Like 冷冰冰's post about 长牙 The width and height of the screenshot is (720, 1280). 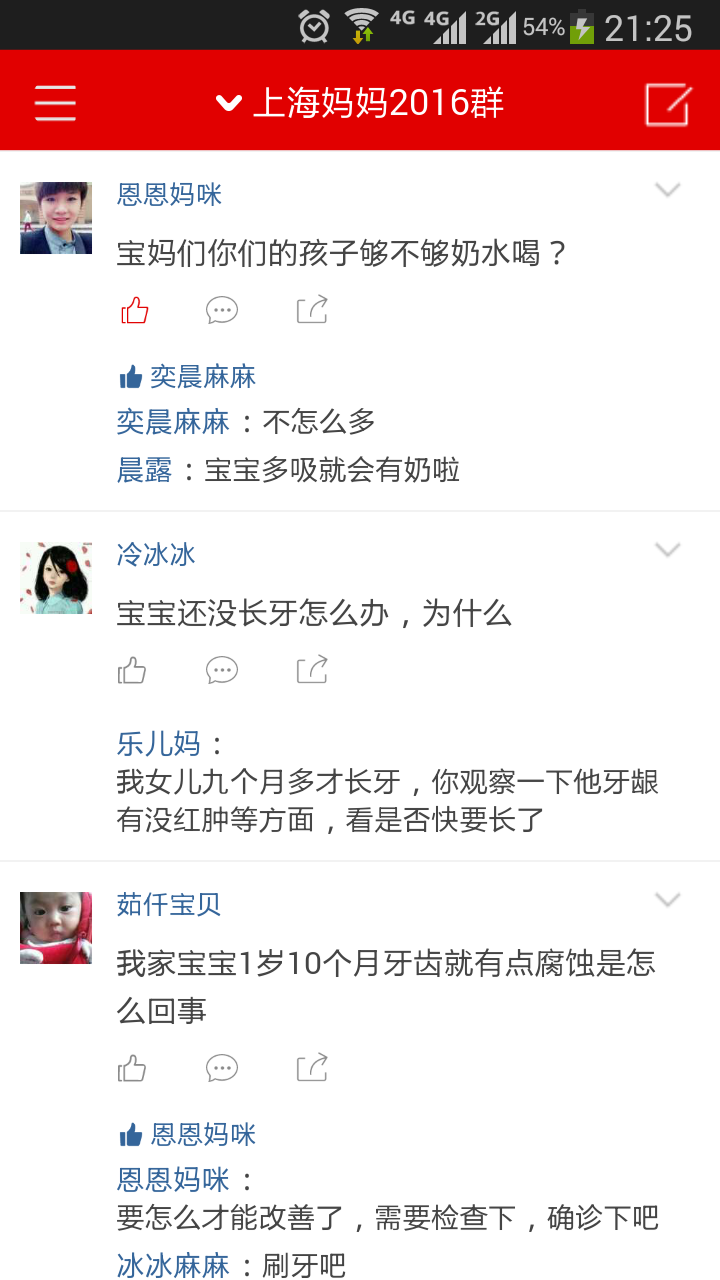132,670
